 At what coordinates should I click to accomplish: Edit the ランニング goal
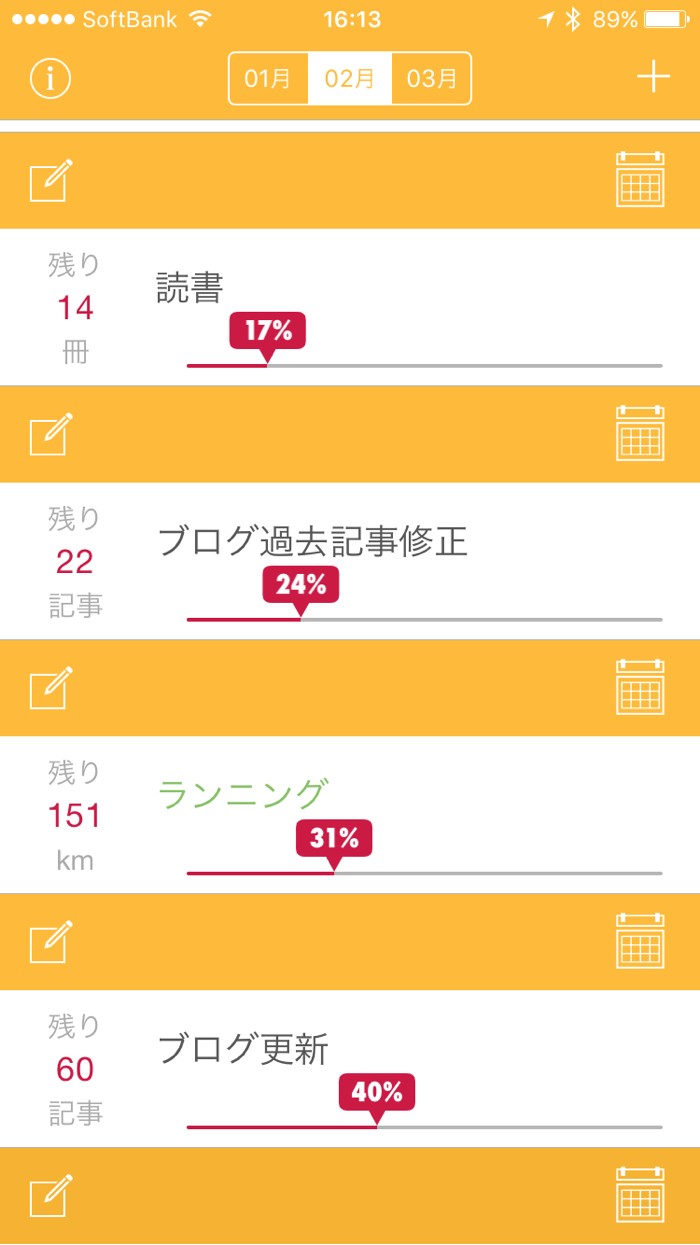pos(51,689)
